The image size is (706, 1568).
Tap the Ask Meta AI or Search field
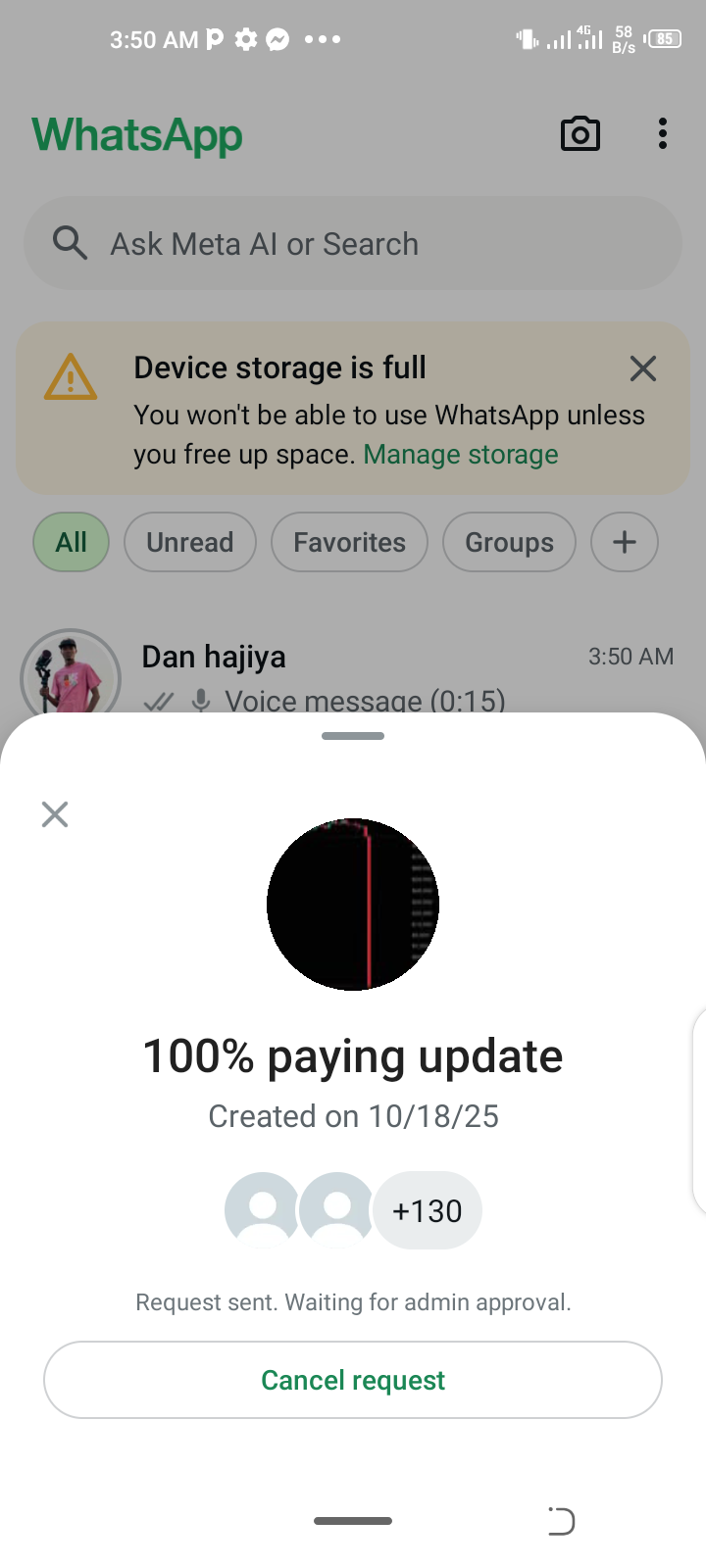353,243
